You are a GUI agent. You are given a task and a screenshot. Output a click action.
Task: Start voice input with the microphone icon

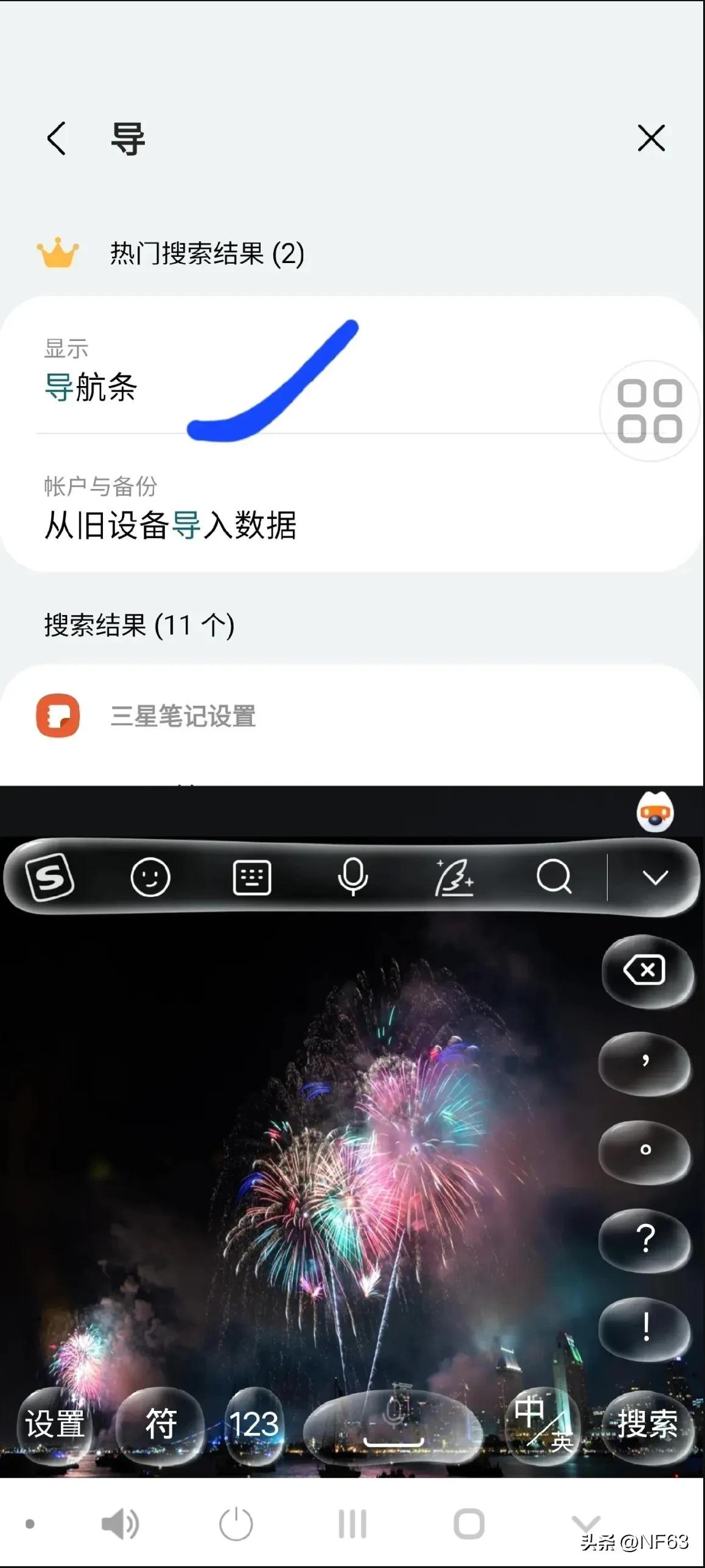pos(354,877)
